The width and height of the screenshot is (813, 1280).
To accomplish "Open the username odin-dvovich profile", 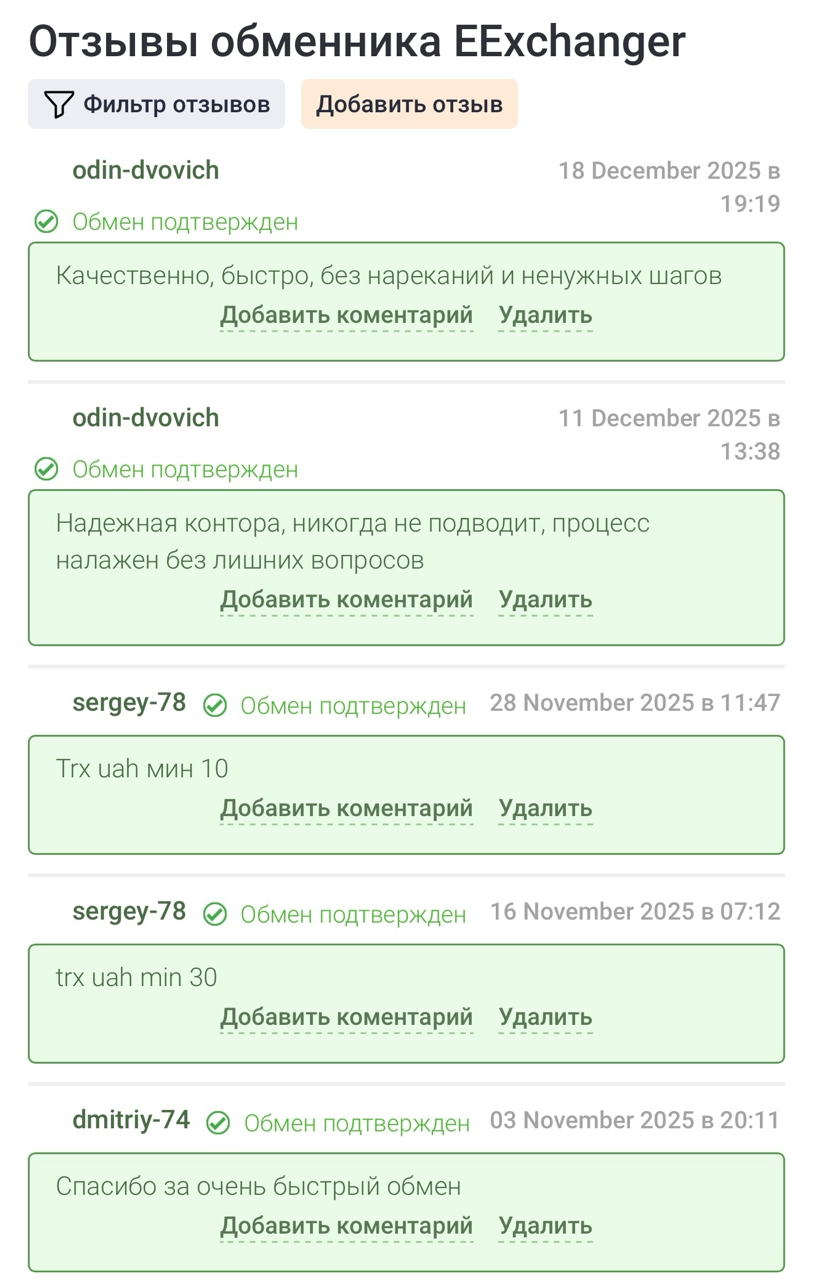I will 146,170.
